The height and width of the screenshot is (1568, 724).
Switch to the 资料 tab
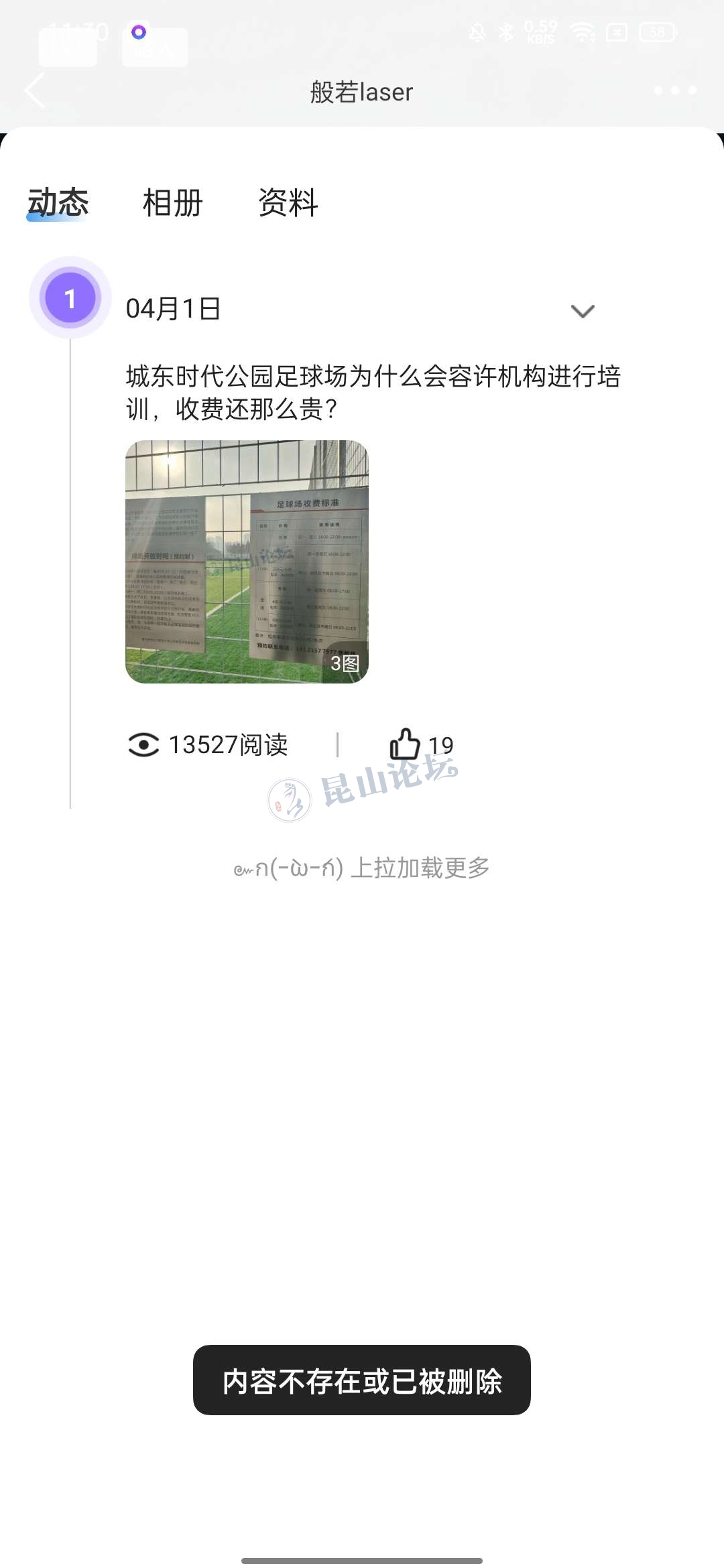coord(288,202)
